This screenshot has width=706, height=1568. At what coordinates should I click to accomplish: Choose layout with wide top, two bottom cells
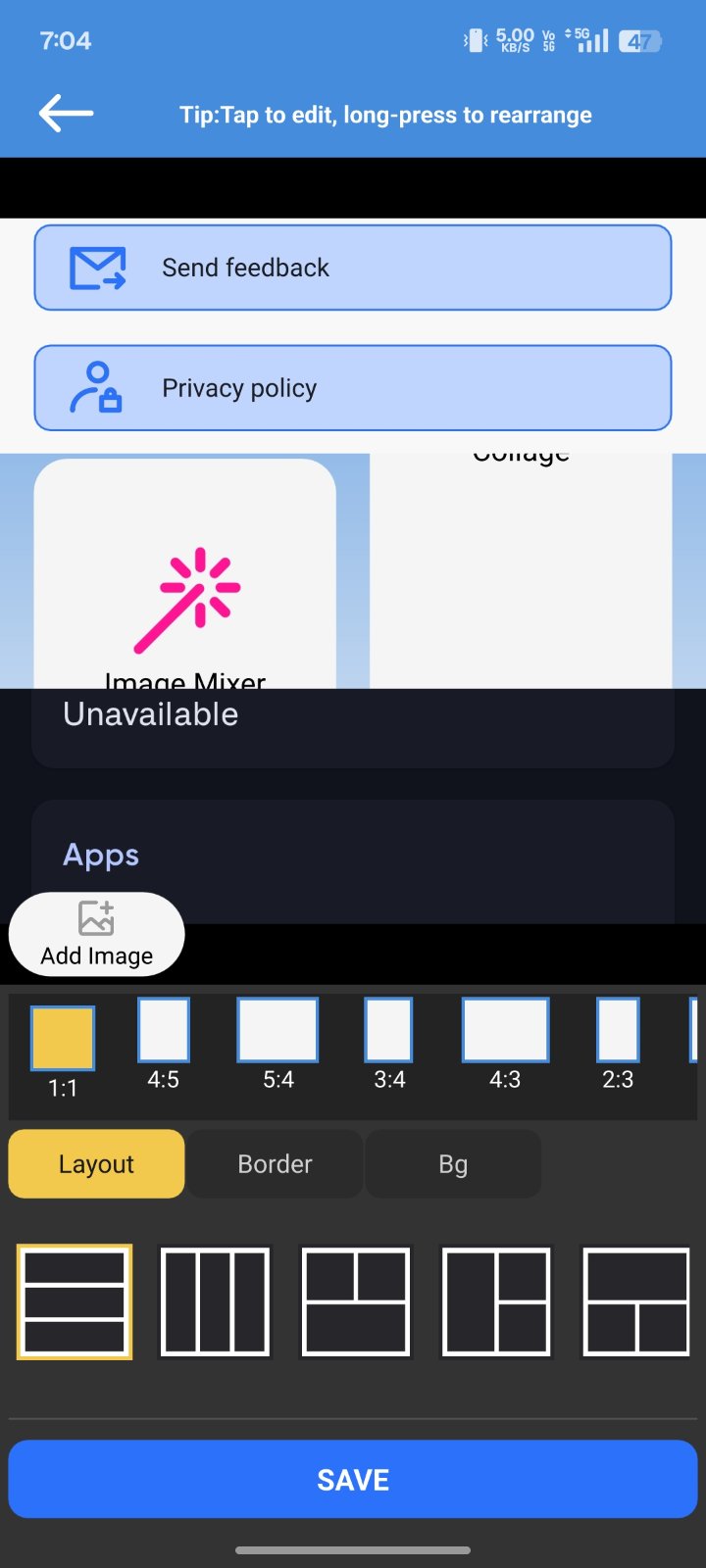[x=636, y=1302]
